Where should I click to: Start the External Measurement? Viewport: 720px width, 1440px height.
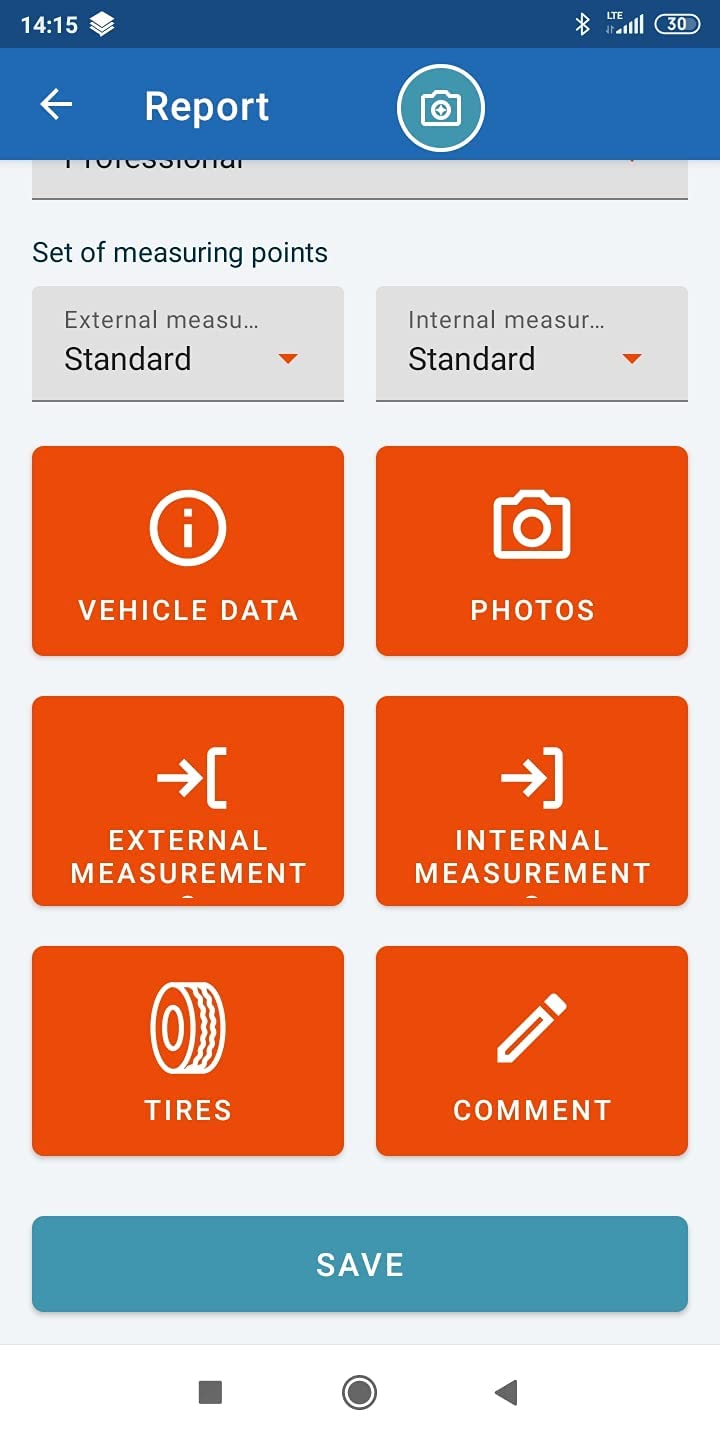coord(188,801)
